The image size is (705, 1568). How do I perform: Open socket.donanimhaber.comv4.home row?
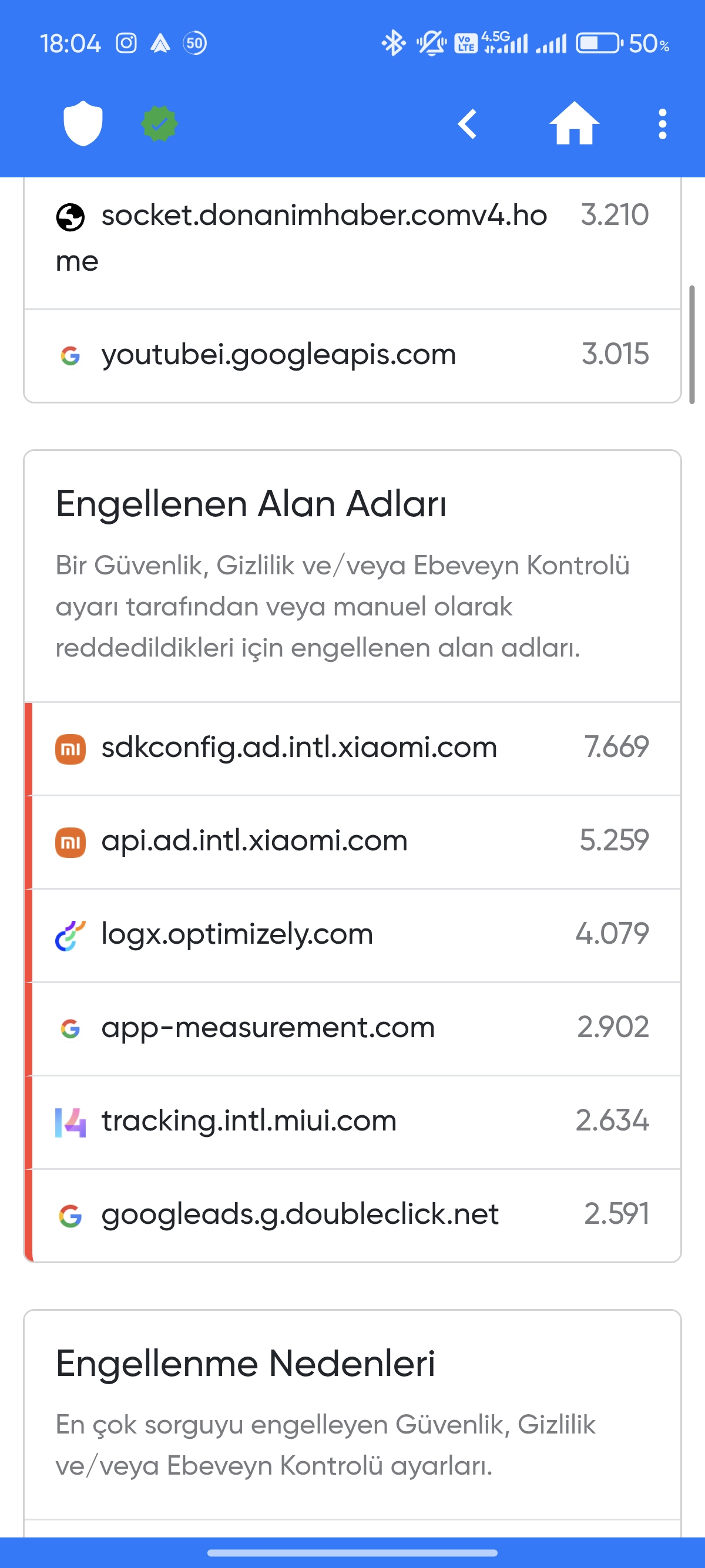(352, 238)
